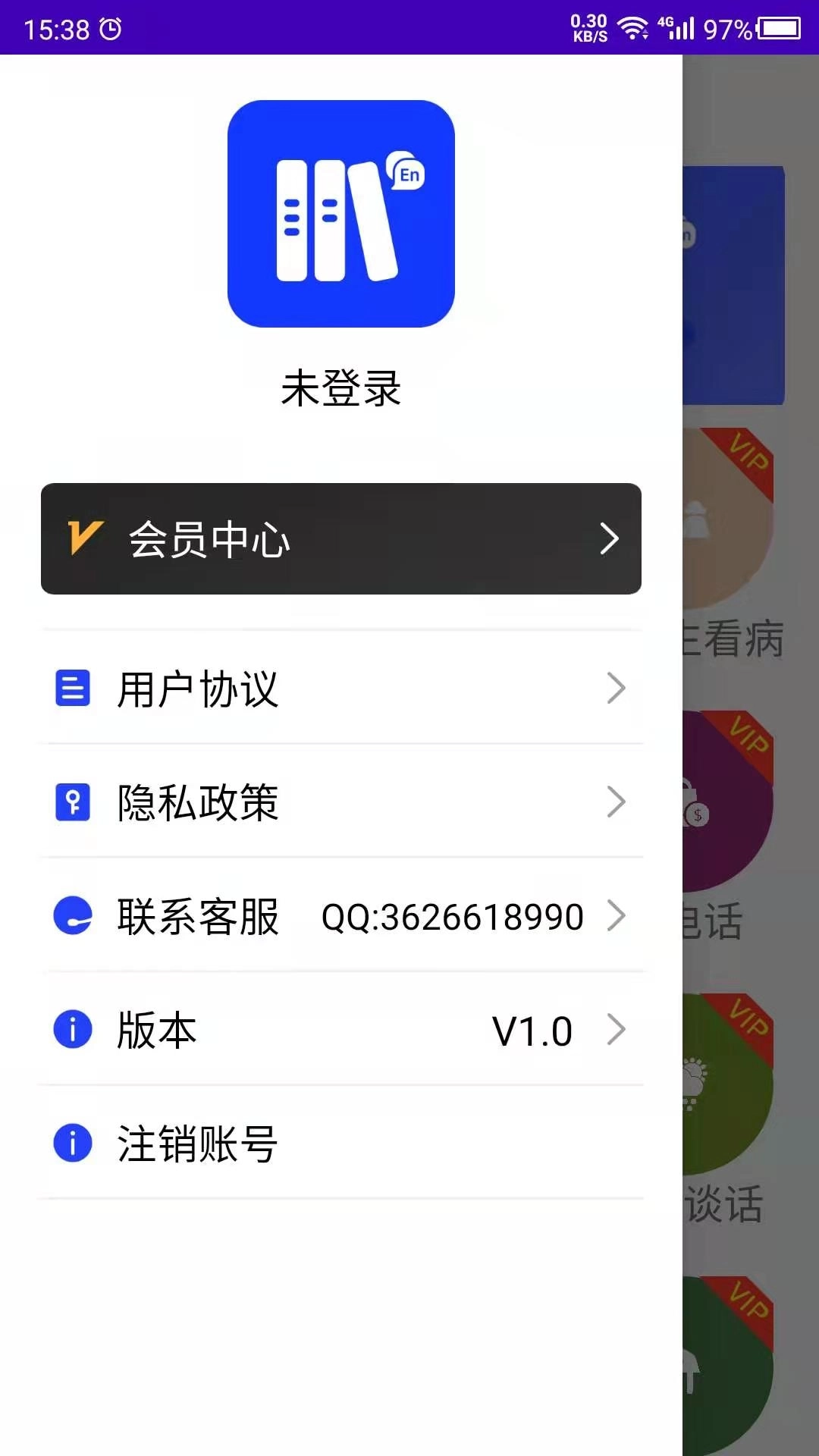Click the info icon next to 版本
819x1456 pixels.
[x=72, y=1030]
